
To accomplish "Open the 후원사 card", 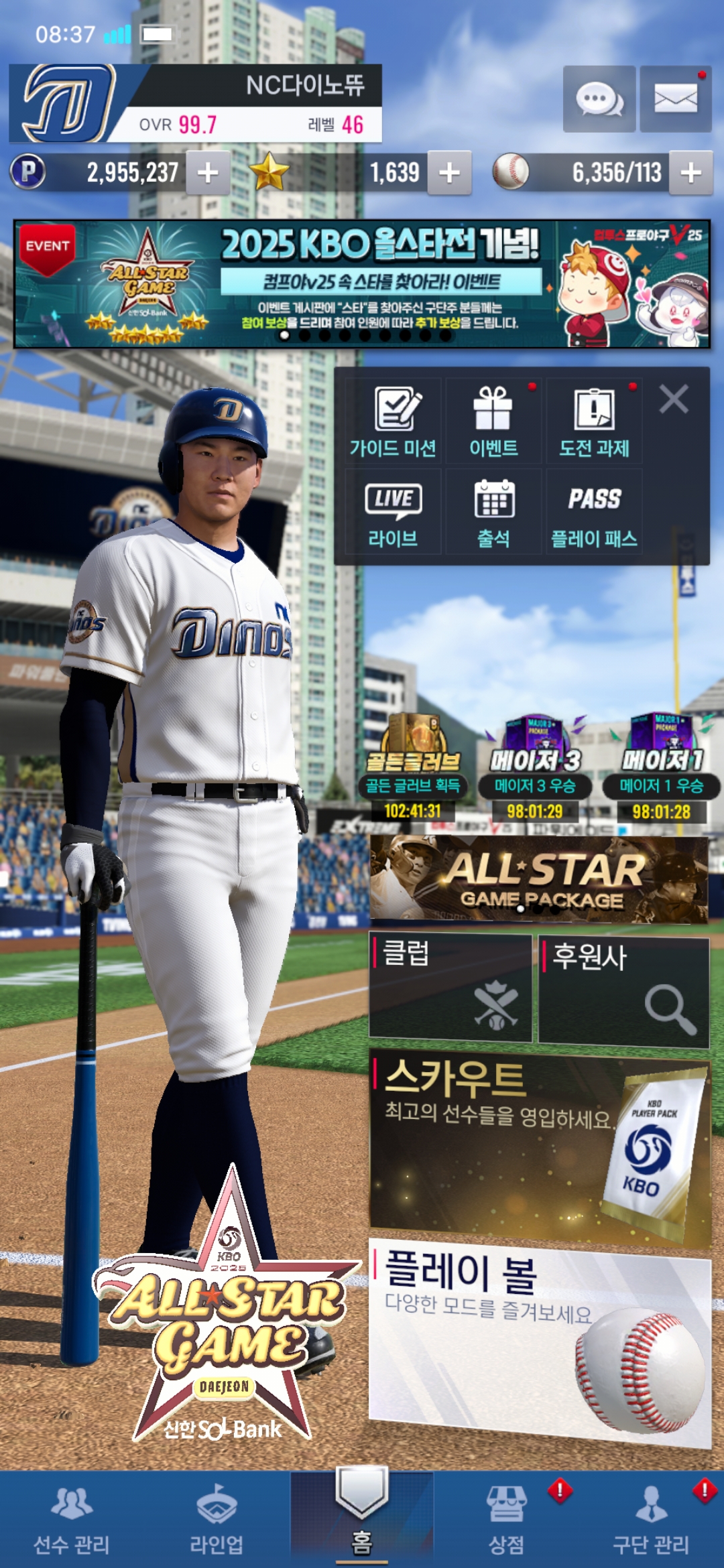I will (x=623, y=992).
